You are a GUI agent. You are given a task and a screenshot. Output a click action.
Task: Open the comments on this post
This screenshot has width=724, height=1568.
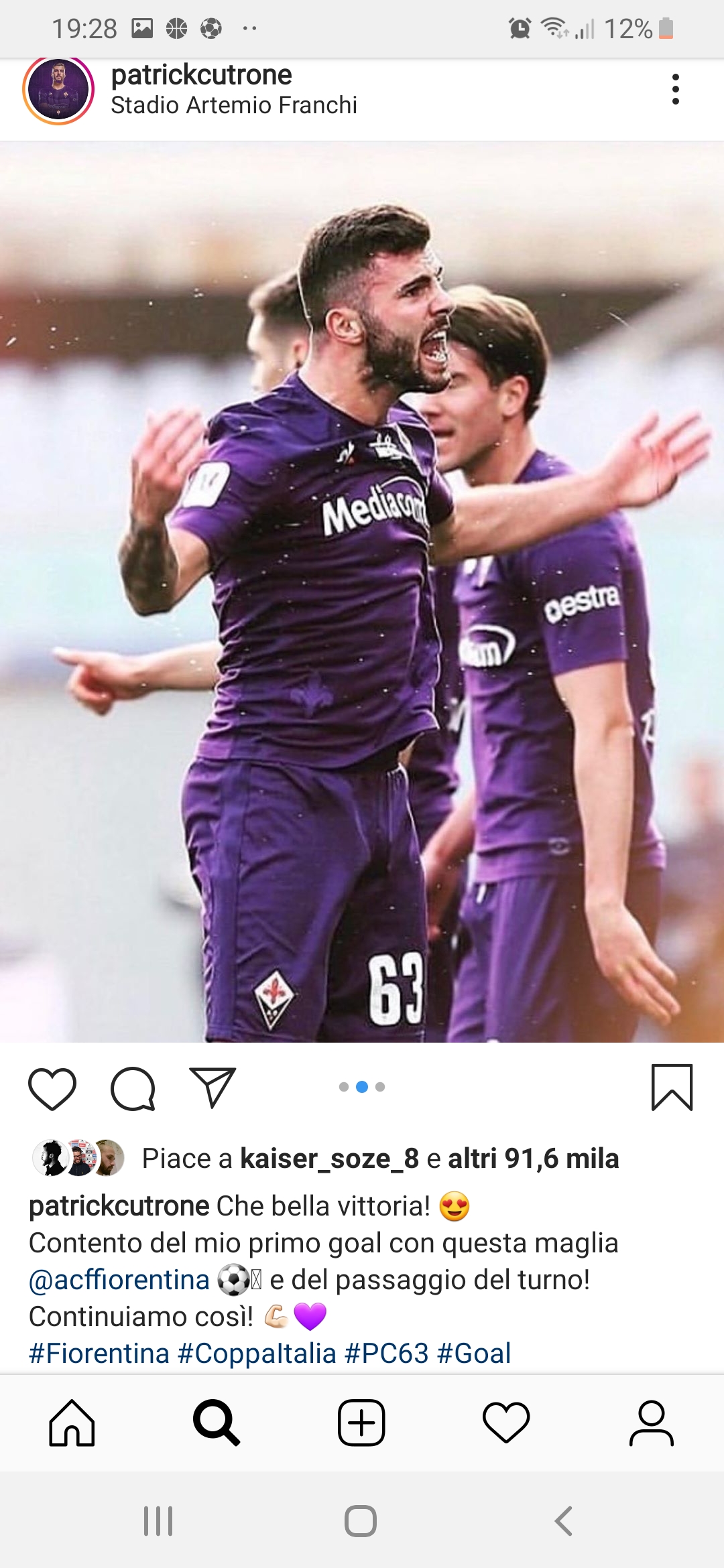[x=133, y=1089]
